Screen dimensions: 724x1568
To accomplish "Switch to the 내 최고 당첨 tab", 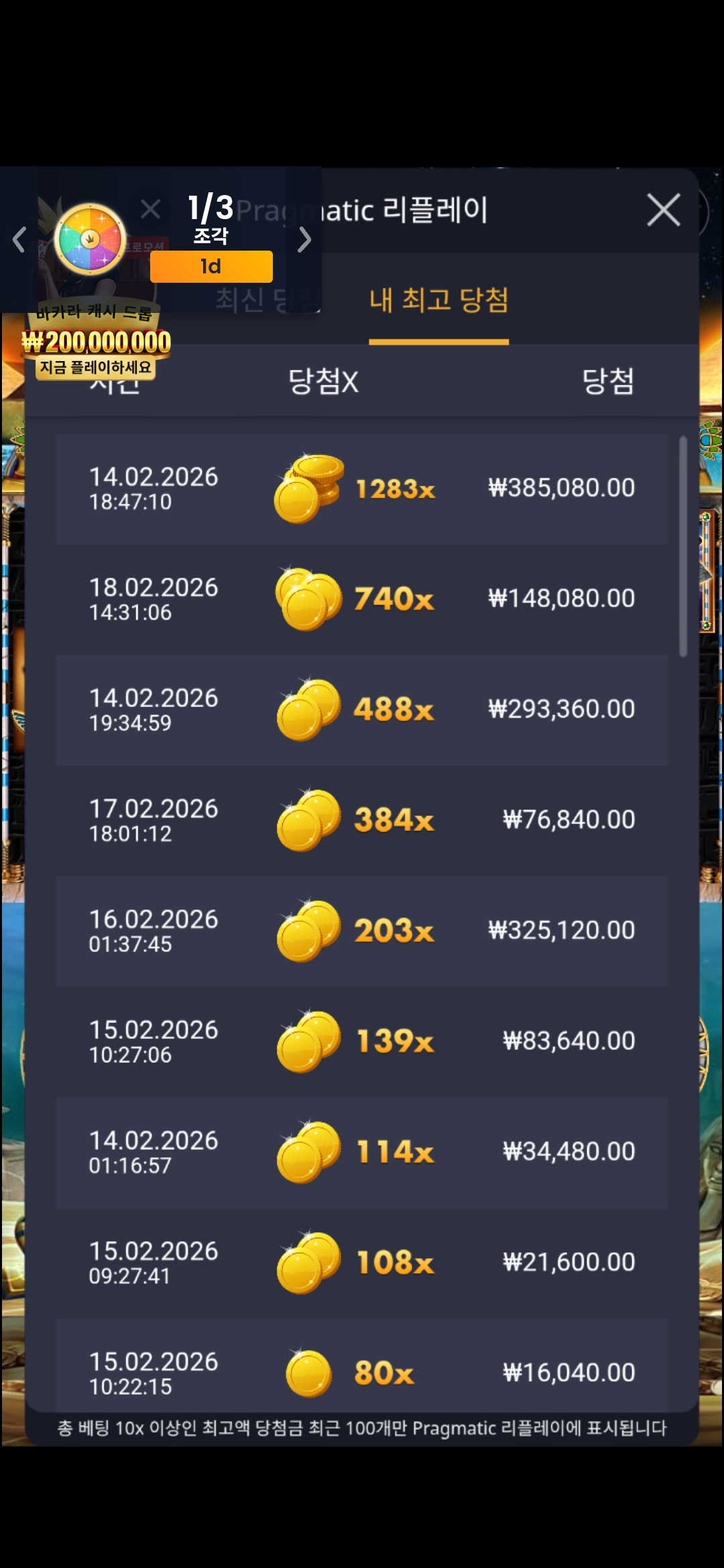I will (x=438, y=301).
